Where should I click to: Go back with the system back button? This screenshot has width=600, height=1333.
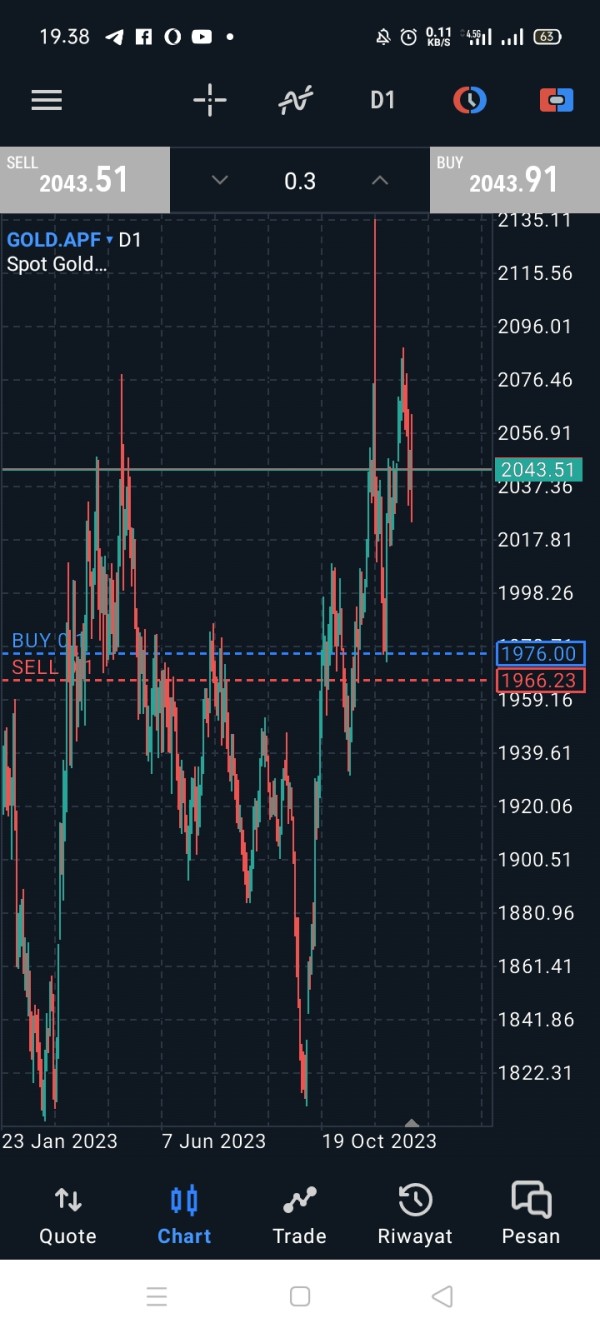pos(442,1297)
